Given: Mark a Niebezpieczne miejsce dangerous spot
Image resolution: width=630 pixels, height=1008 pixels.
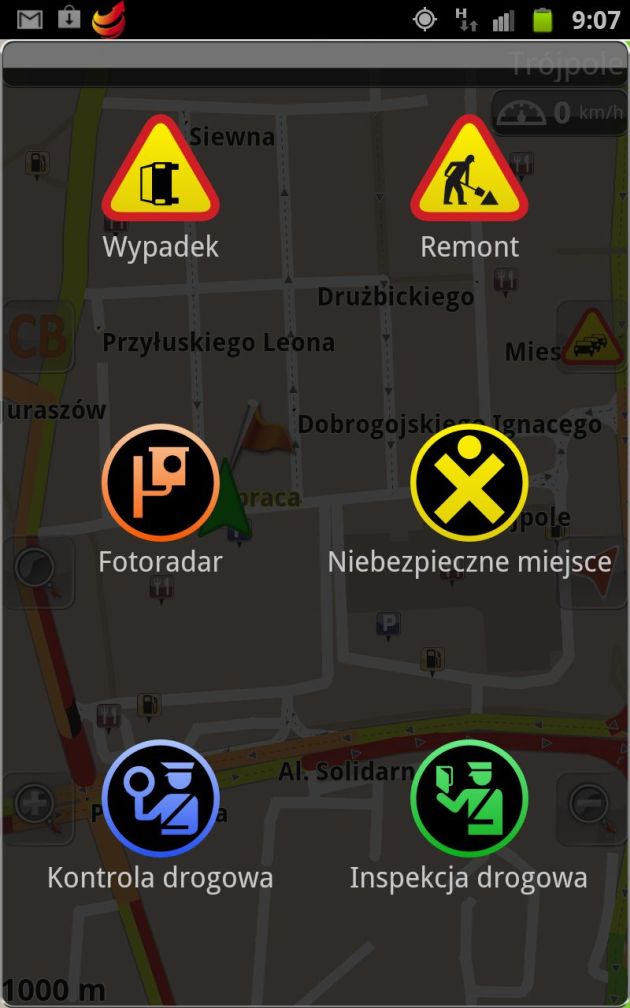Looking at the screenshot, I should [x=469, y=484].
